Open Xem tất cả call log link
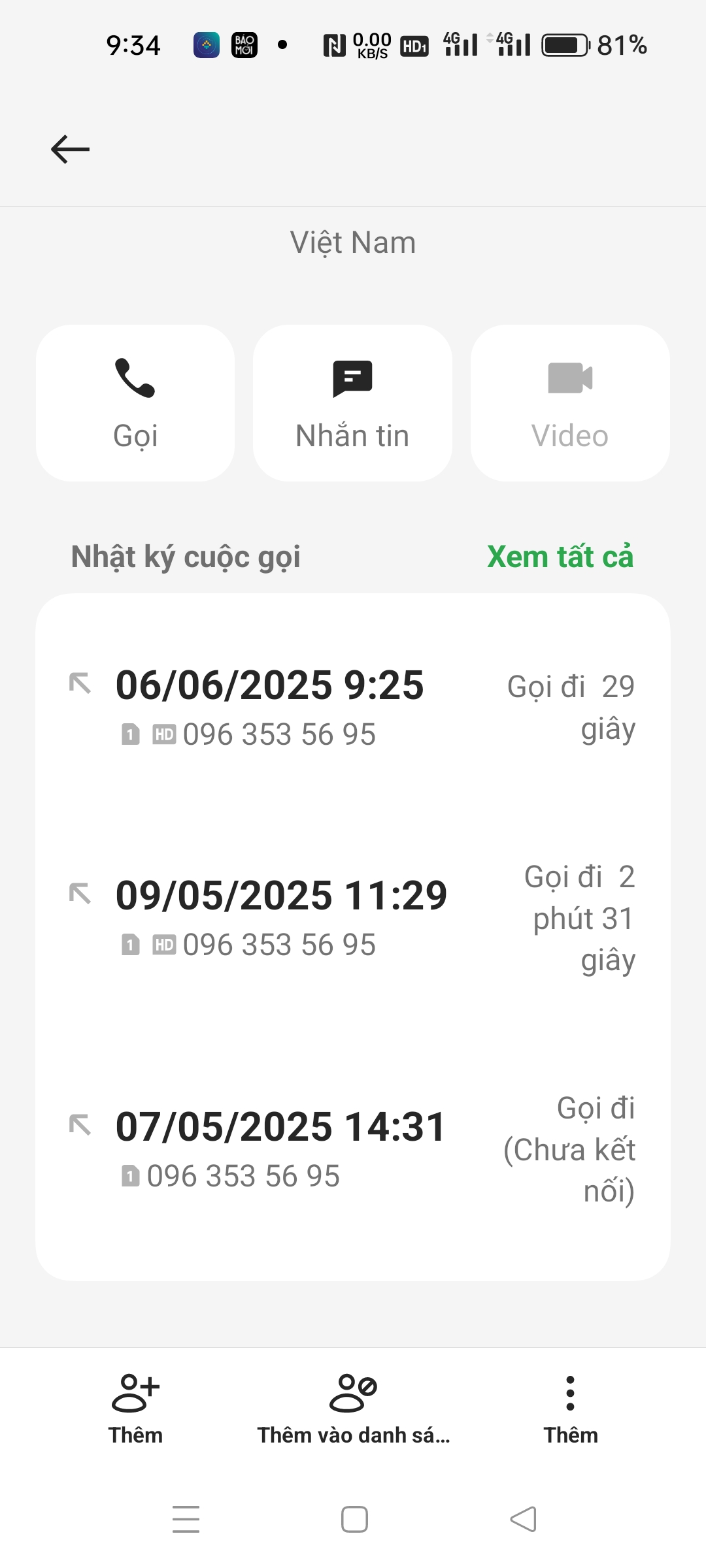This screenshot has height=1568, width=706. tap(560, 557)
